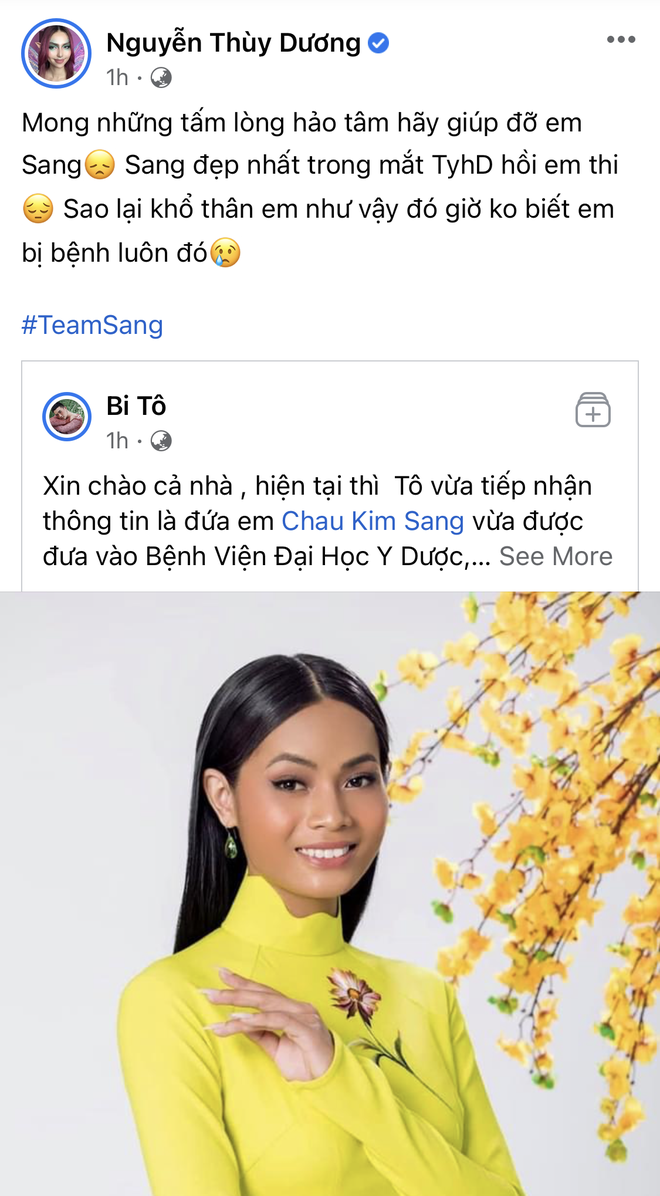Open Bi Tô's profile picture
This screenshot has height=1196, width=660.
point(66,416)
